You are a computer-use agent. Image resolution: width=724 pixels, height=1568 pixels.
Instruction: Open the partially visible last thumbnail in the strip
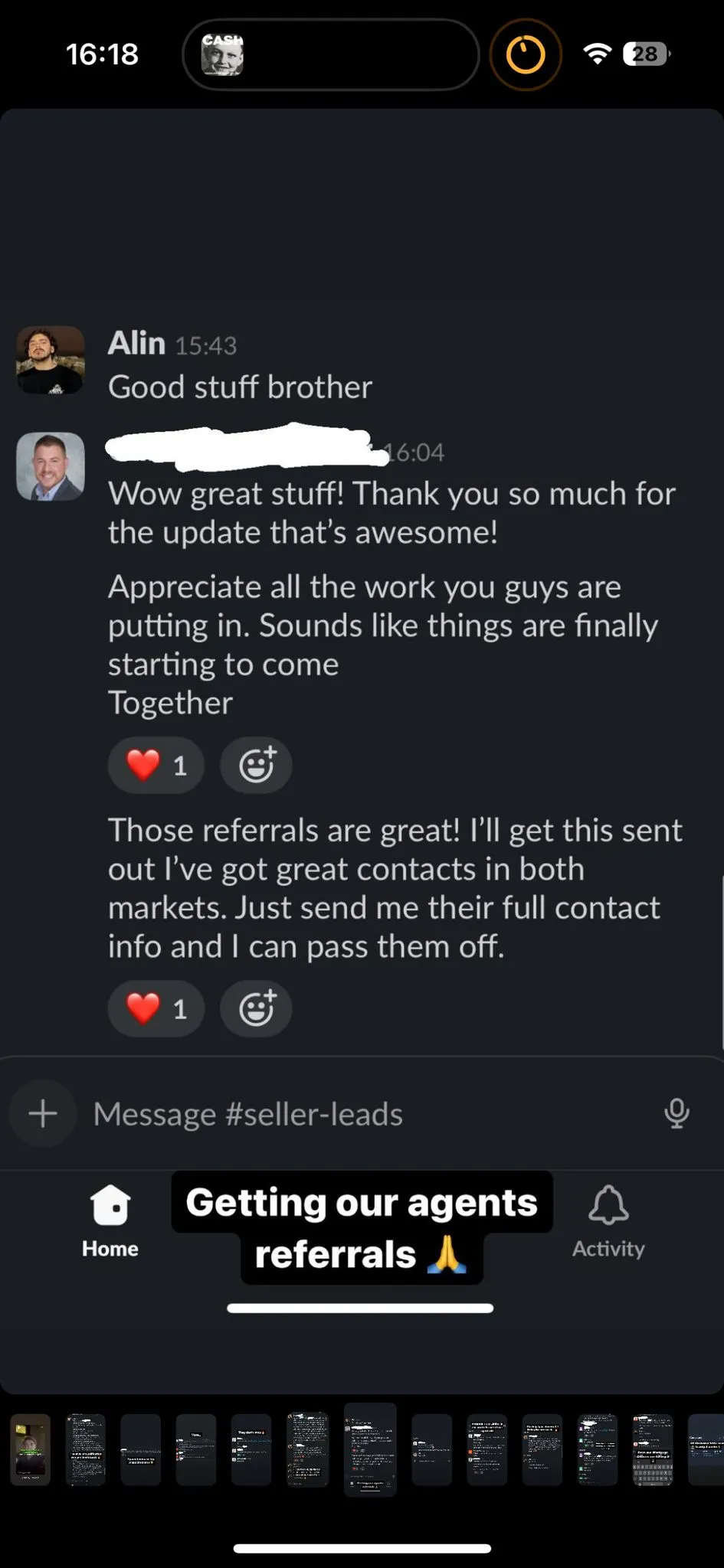pos(706,1449)
